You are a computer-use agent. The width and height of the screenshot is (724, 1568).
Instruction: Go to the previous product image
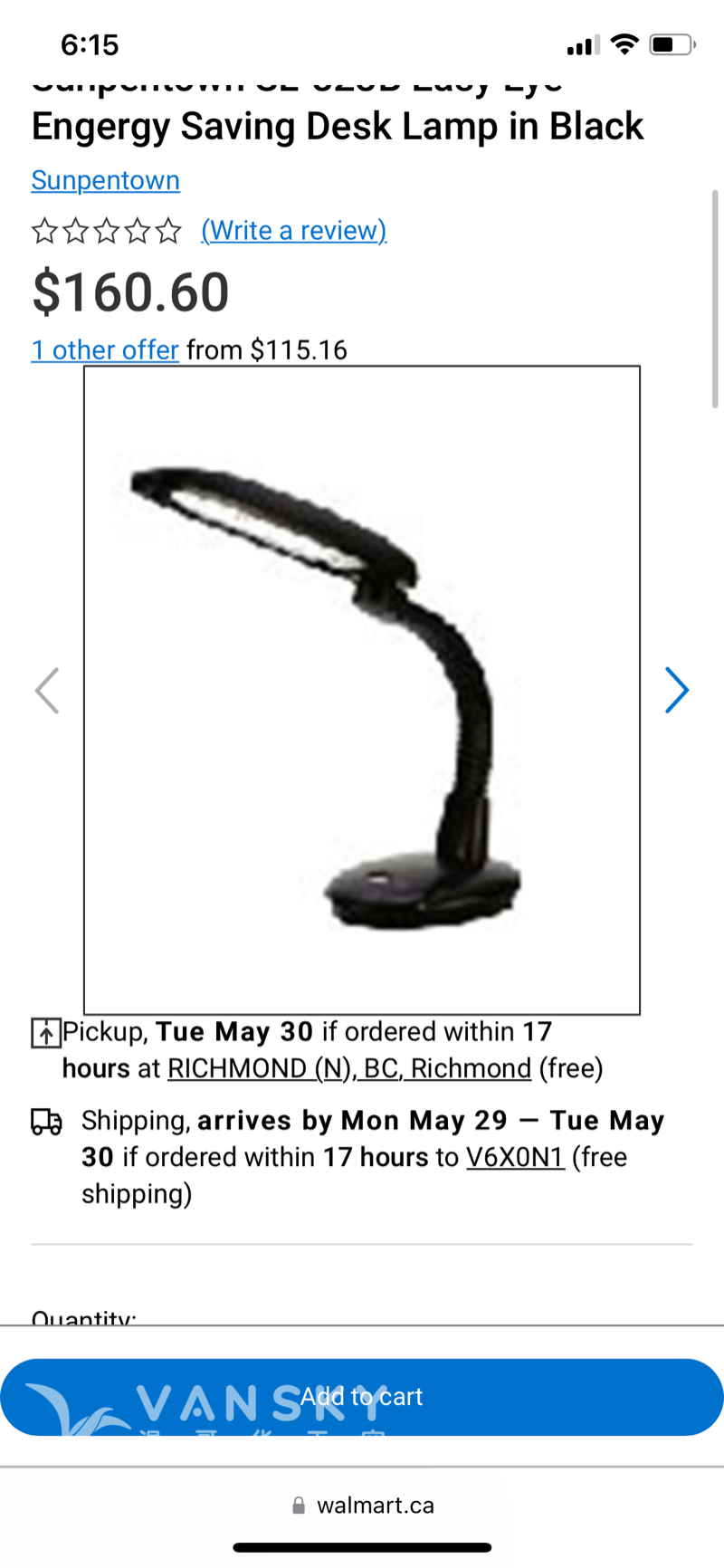[47, 691]
